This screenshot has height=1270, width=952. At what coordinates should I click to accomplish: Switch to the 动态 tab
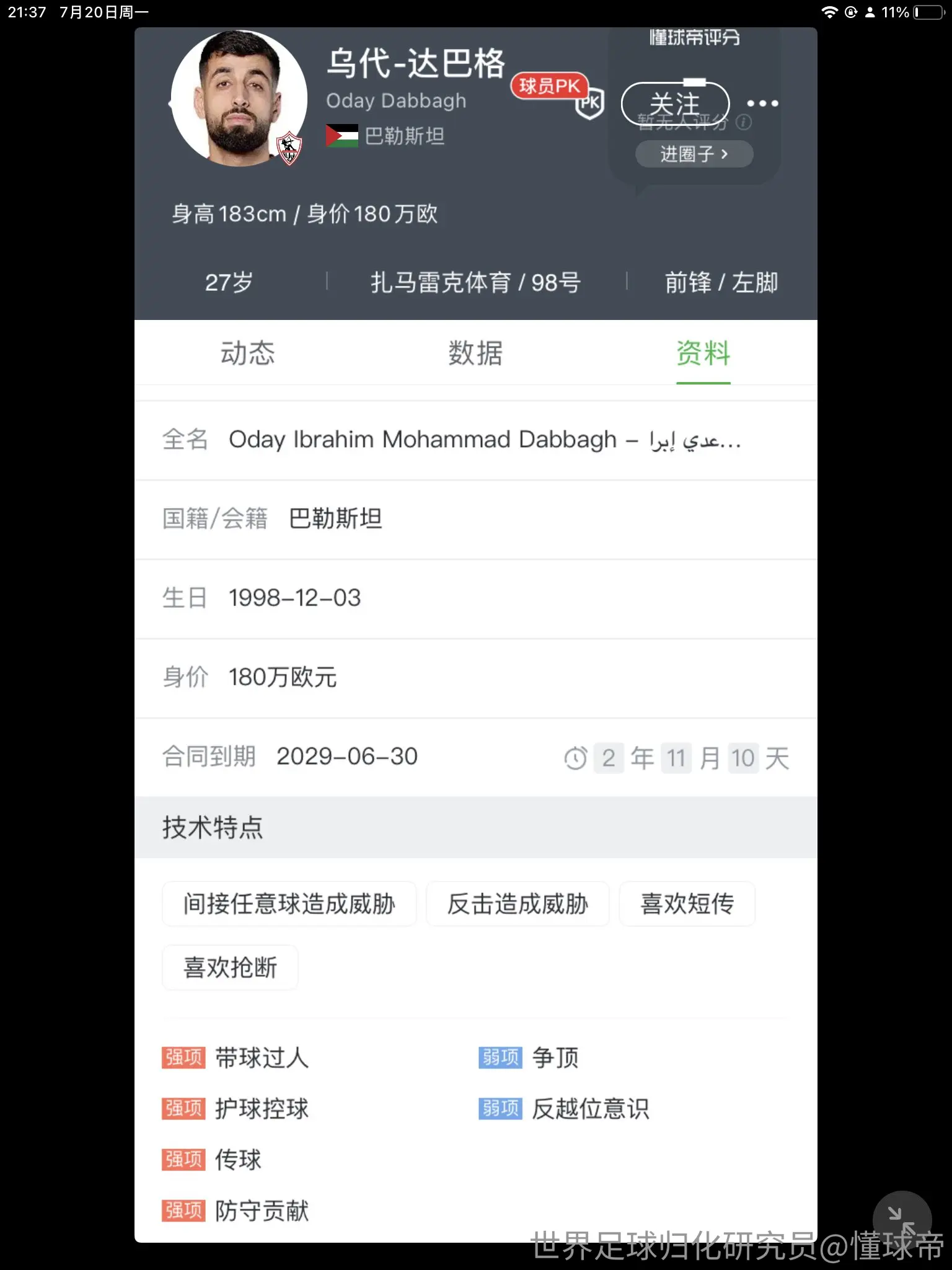pos(247,353)
